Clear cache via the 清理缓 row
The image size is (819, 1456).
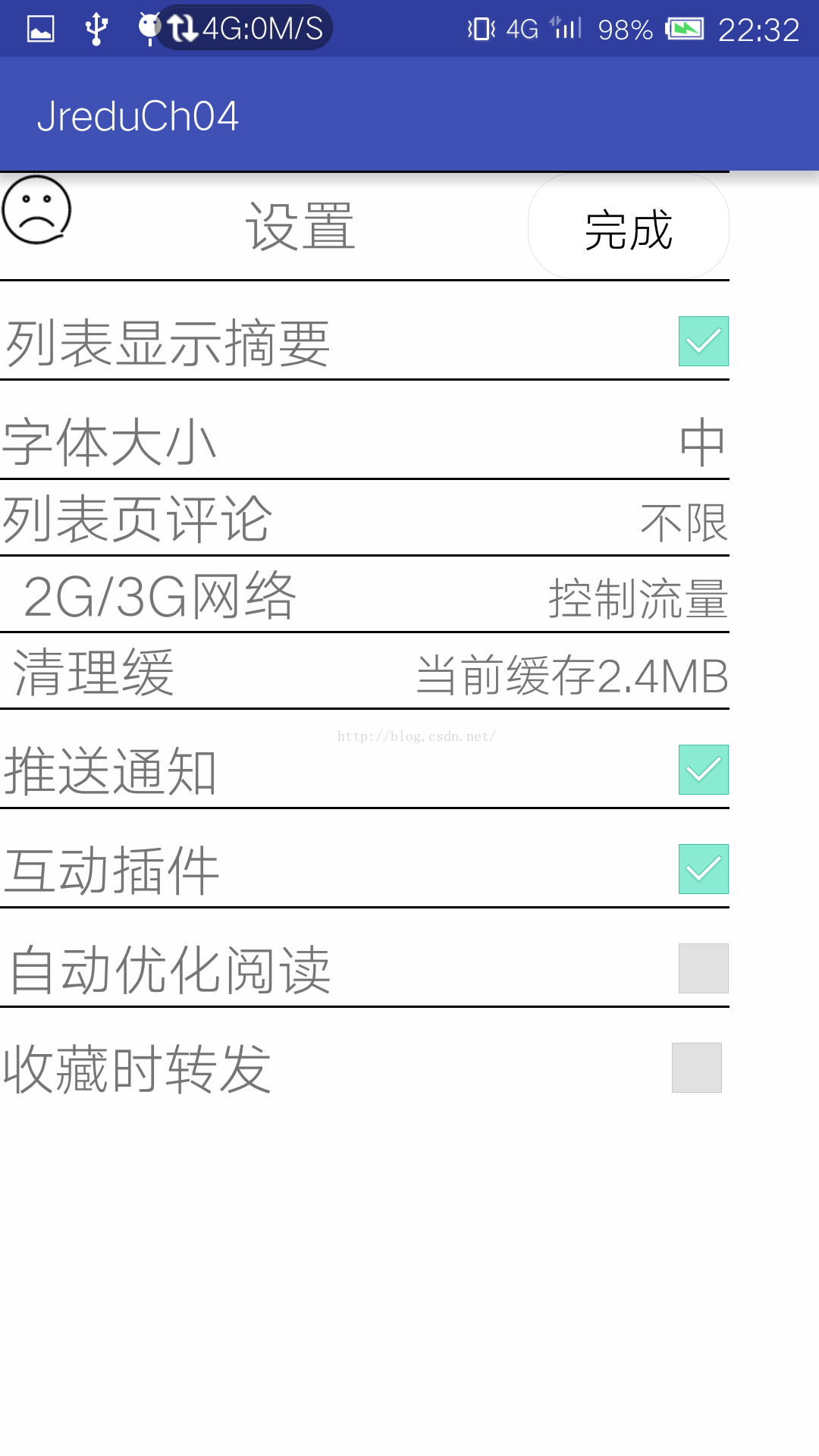(x=365, y=673)
